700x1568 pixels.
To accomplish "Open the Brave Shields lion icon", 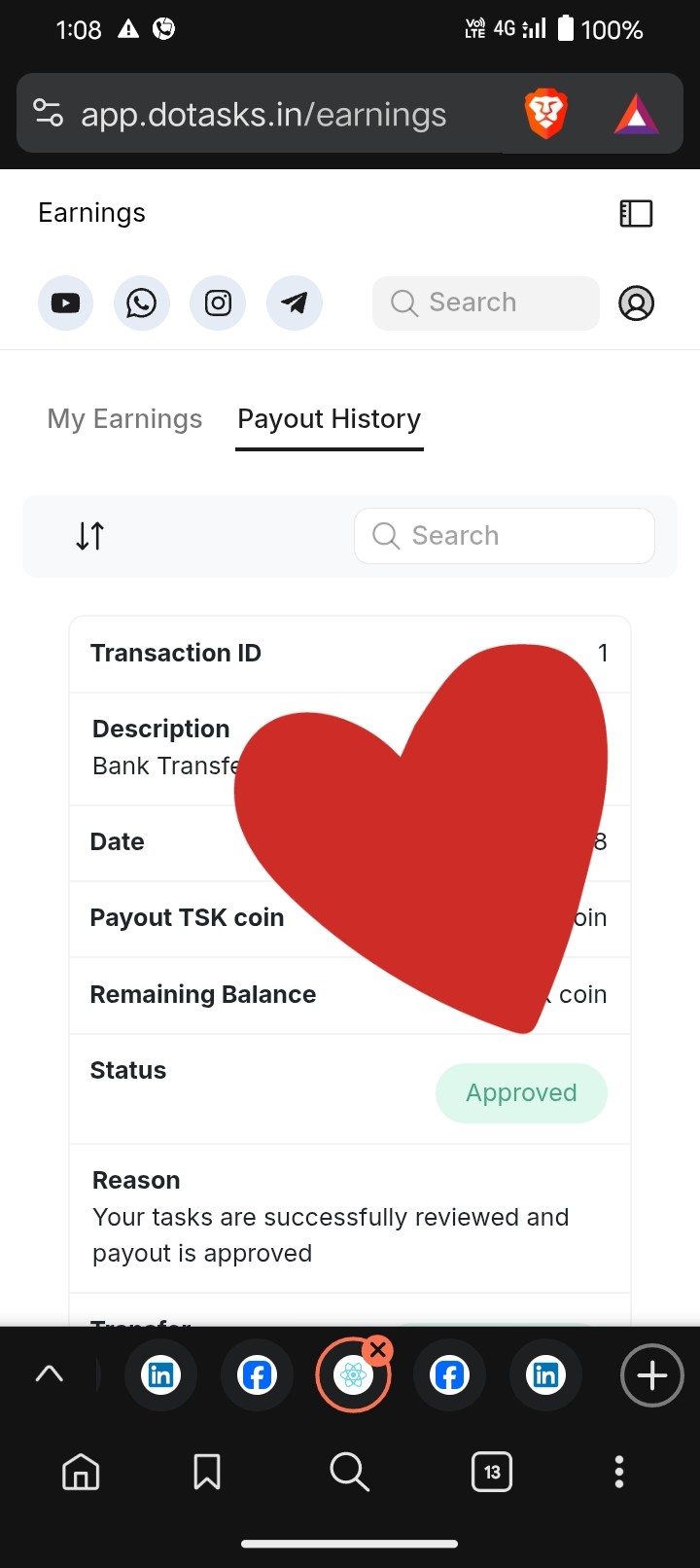I will point(545,114).
